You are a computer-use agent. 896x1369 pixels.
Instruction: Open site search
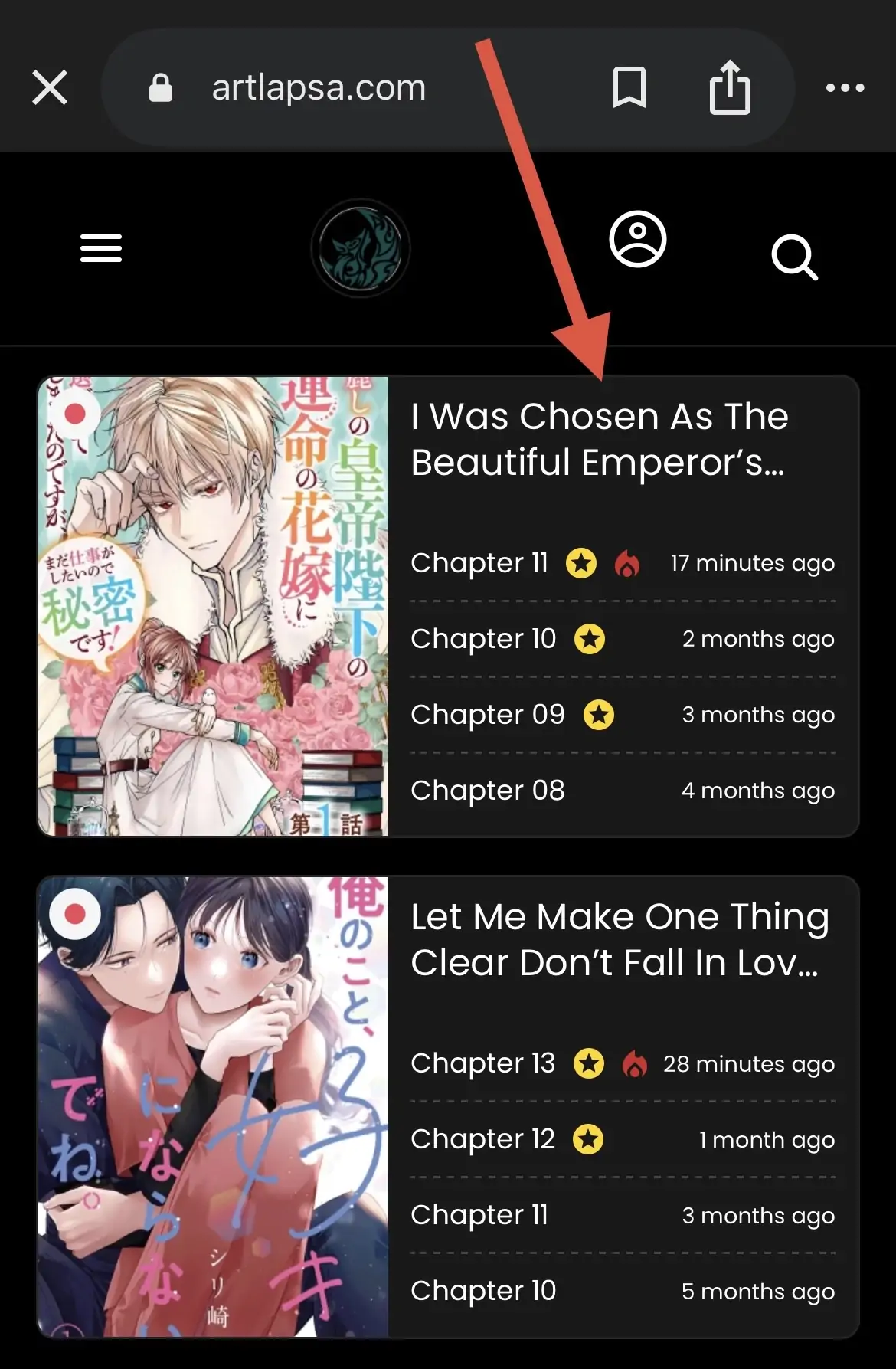click(795, 257)
